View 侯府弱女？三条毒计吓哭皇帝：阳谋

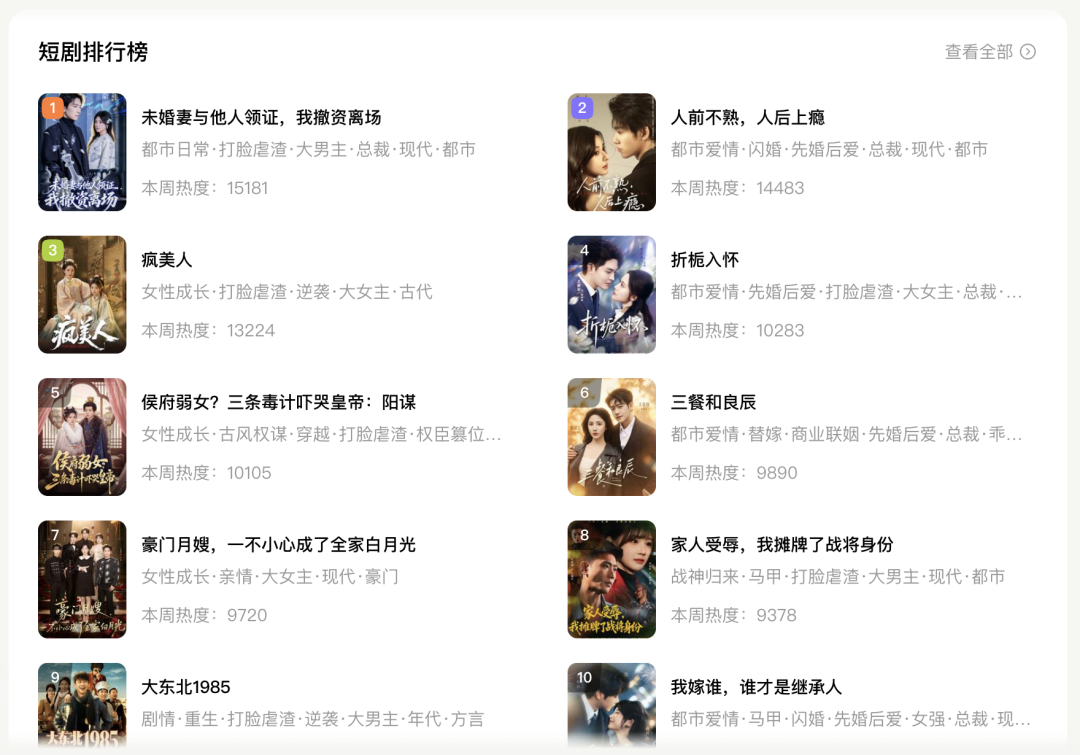point(278,402)
